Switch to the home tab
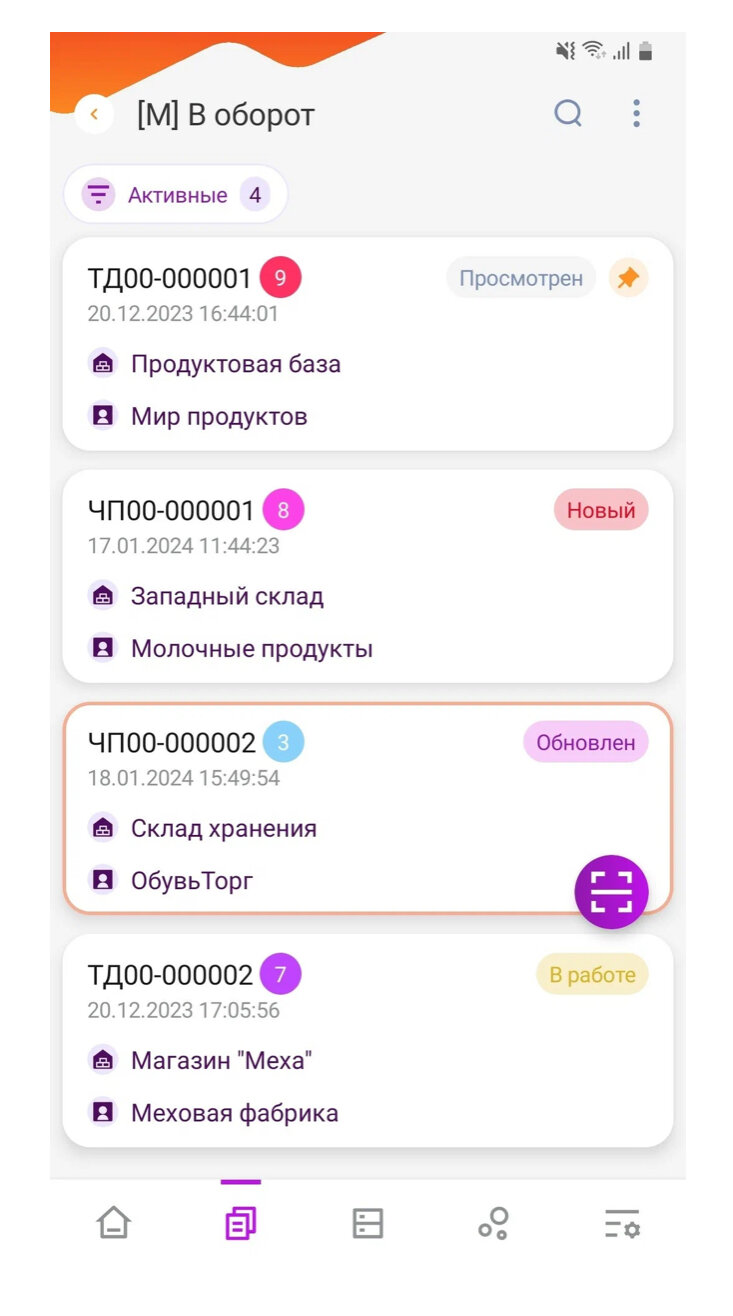The width and height of the screenshot is (733, 1316). pyautogui.click(x=113, y=1222)
